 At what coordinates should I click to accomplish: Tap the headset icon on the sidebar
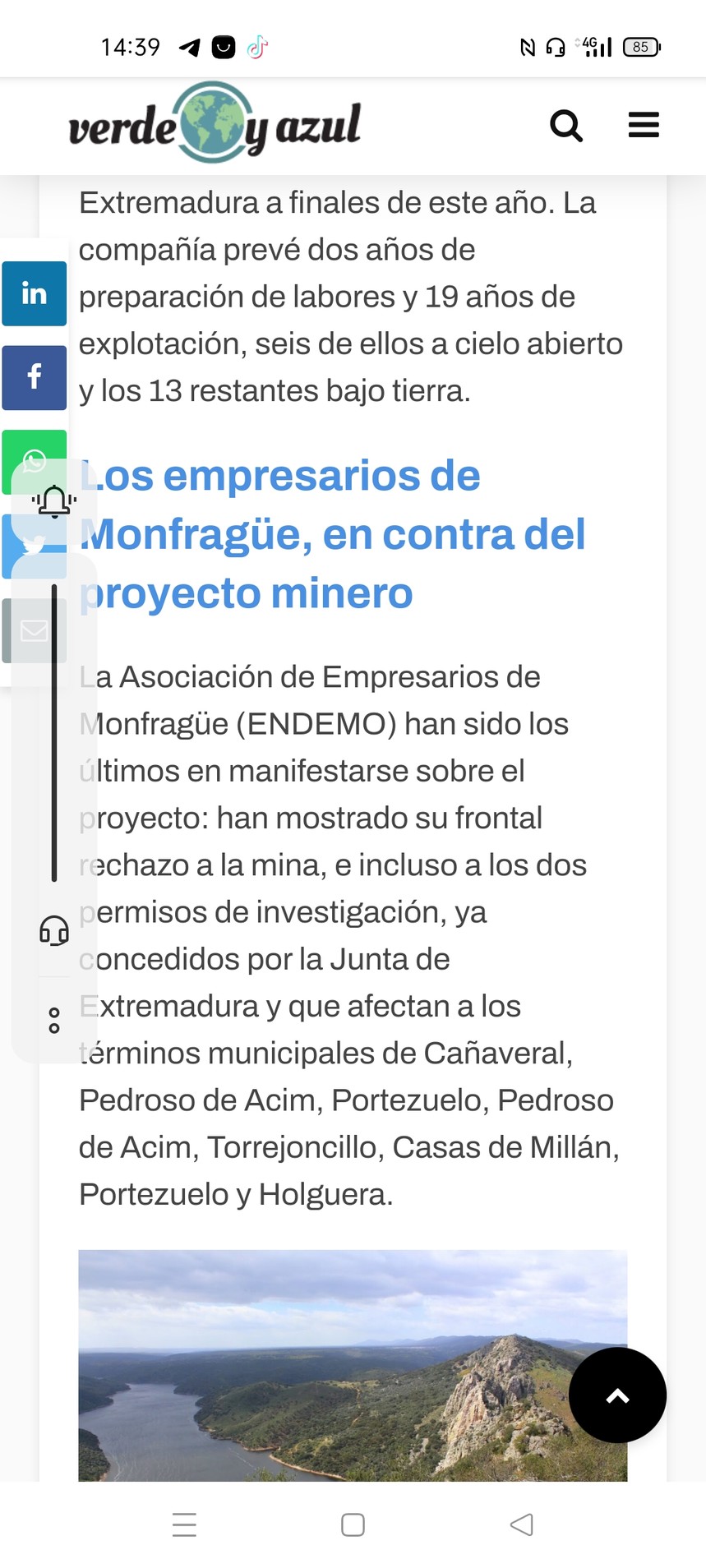54,930
